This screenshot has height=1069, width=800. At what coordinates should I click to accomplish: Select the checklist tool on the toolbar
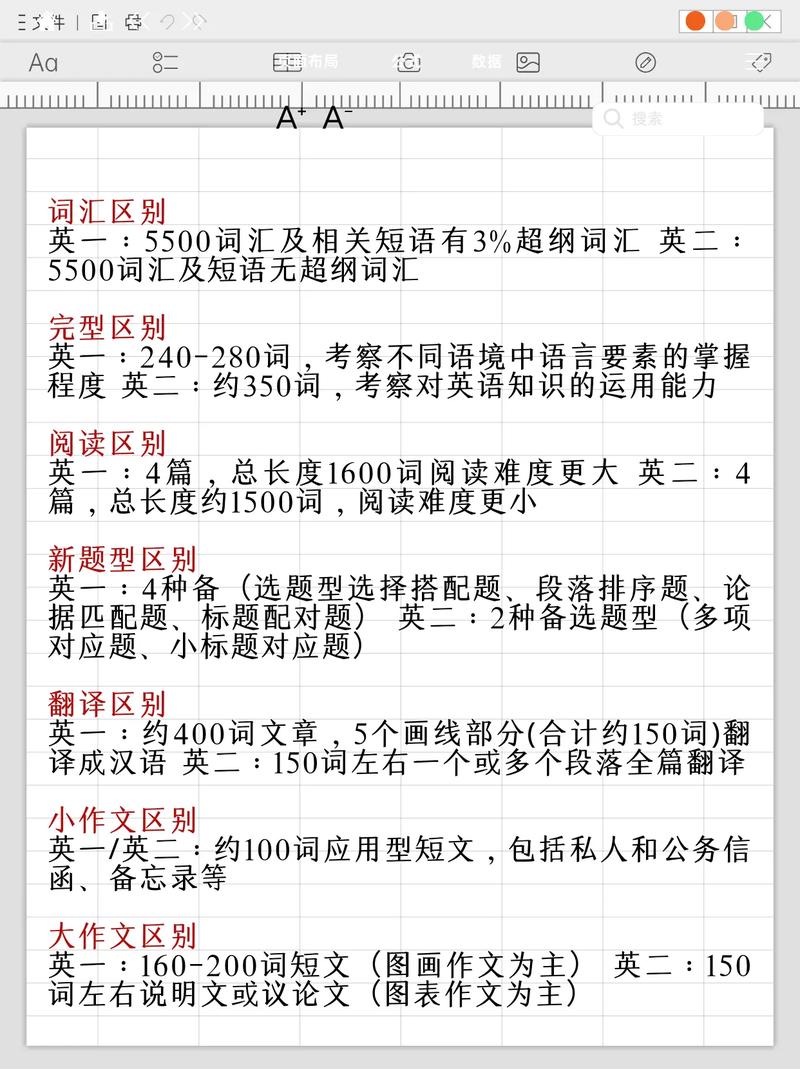(x=166, y=62)
